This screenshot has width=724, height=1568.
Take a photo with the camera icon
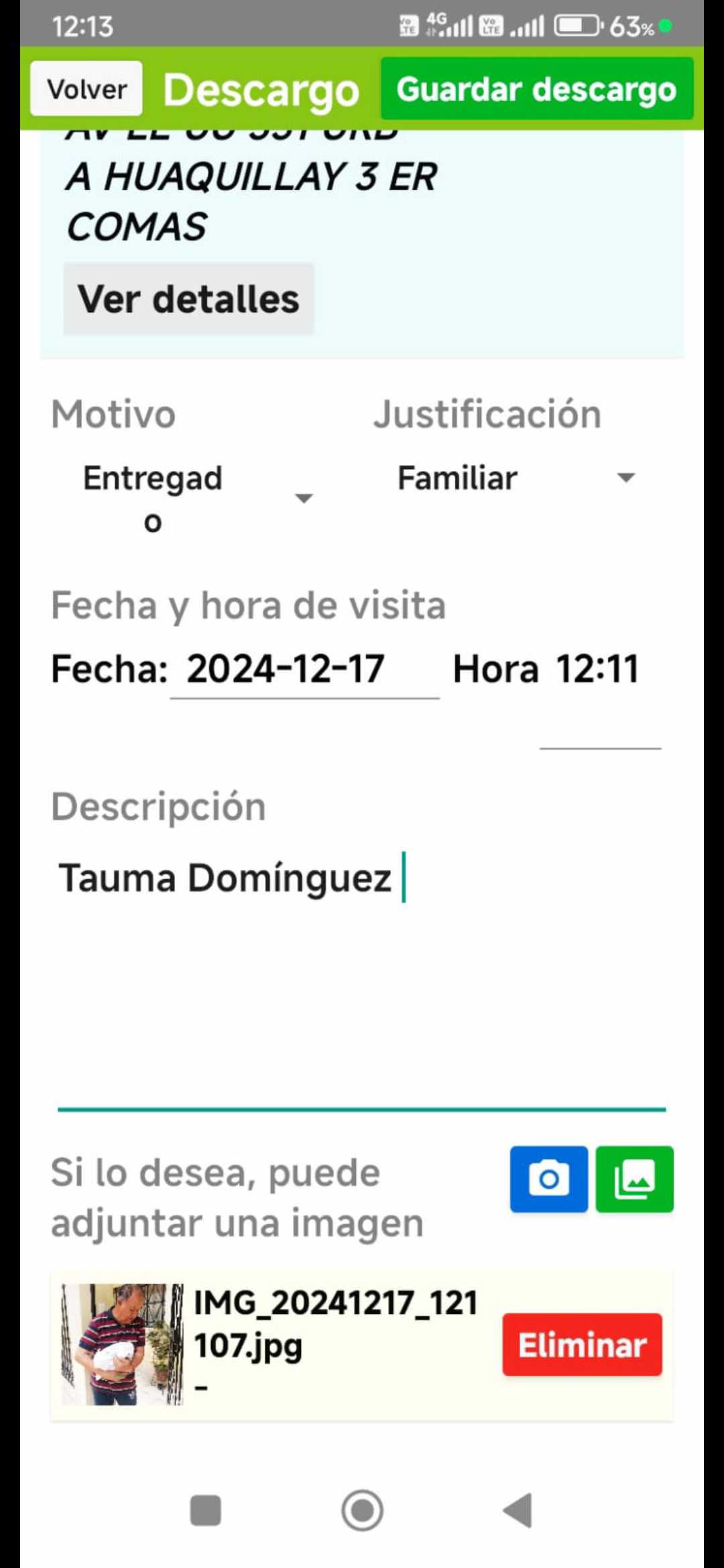548,1179
